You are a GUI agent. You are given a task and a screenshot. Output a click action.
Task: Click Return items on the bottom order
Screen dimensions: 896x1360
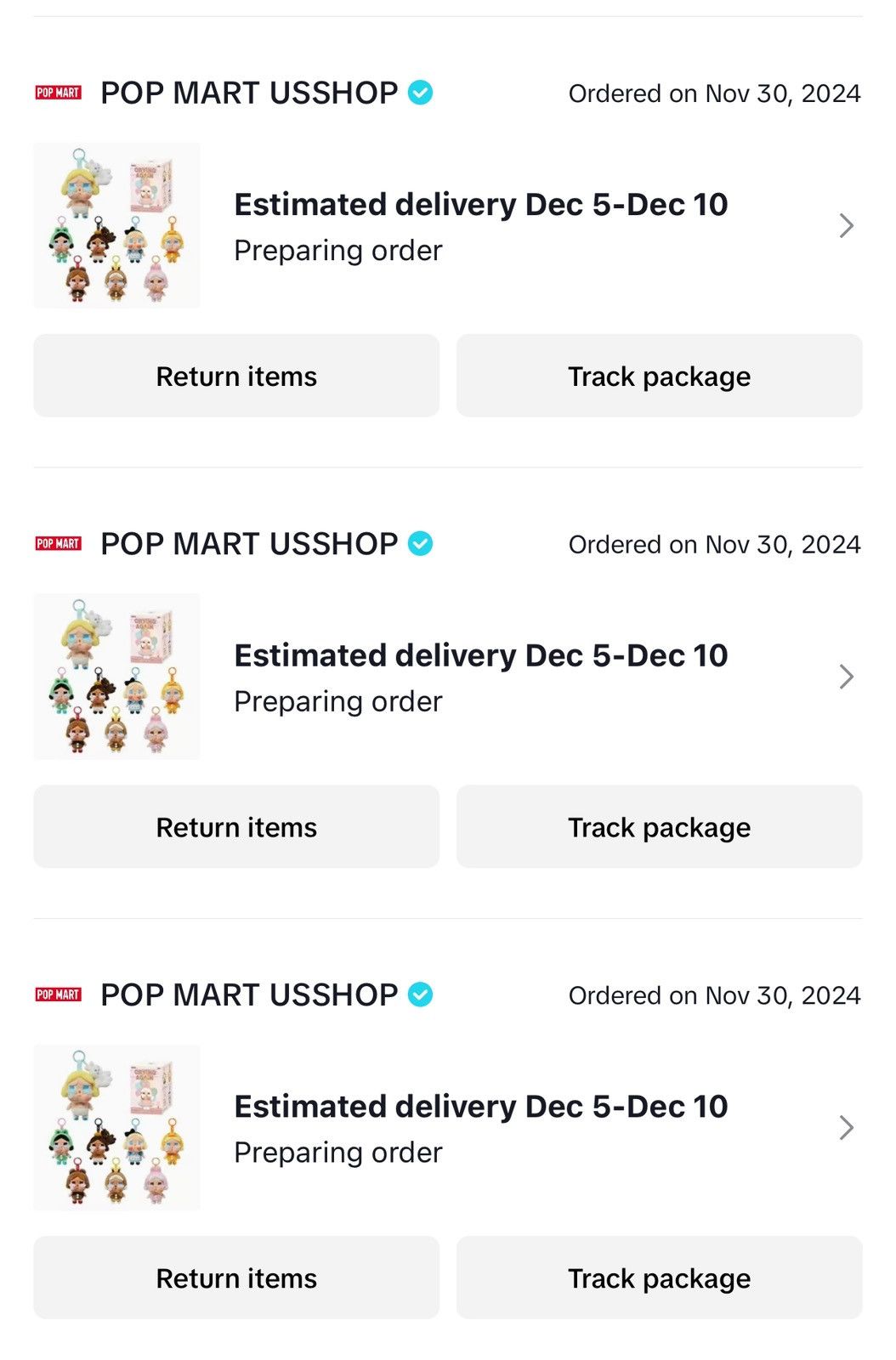click(235, 1278)
